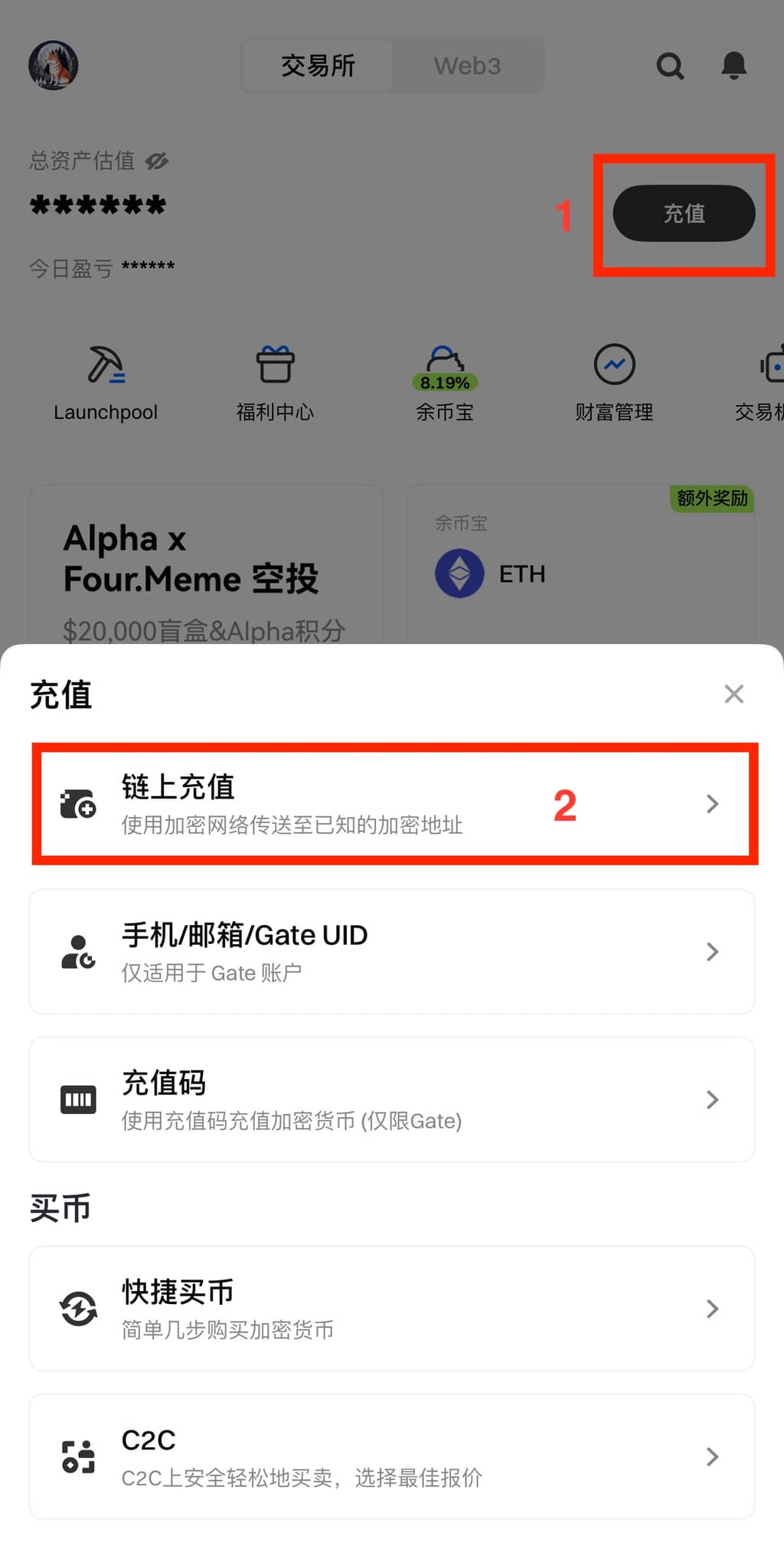Open the 充值码 deposit code option
The image size is (784, 1559).
(x=392, y=1100)
